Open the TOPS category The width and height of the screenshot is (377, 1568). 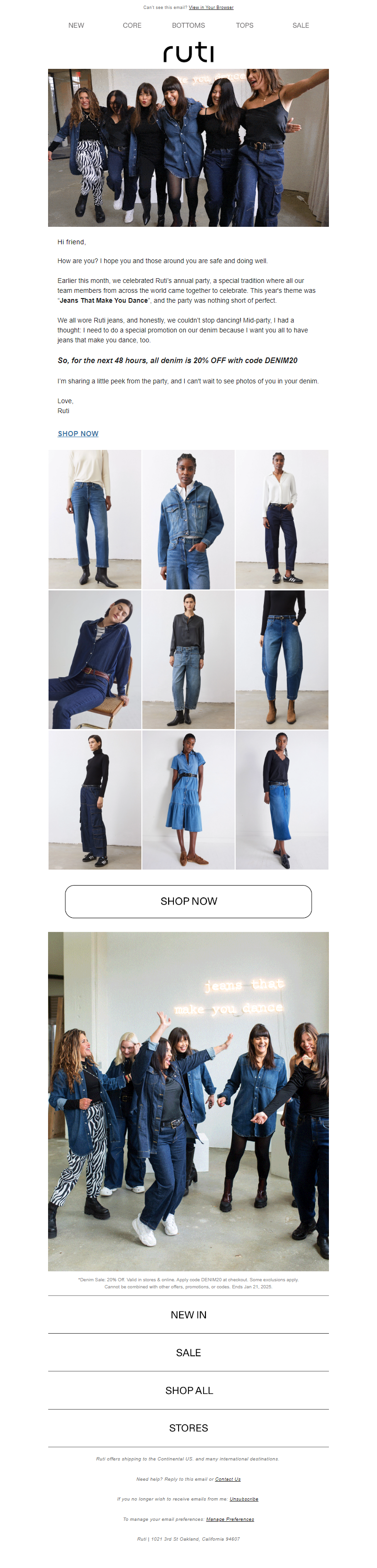[x=245, y=25]
